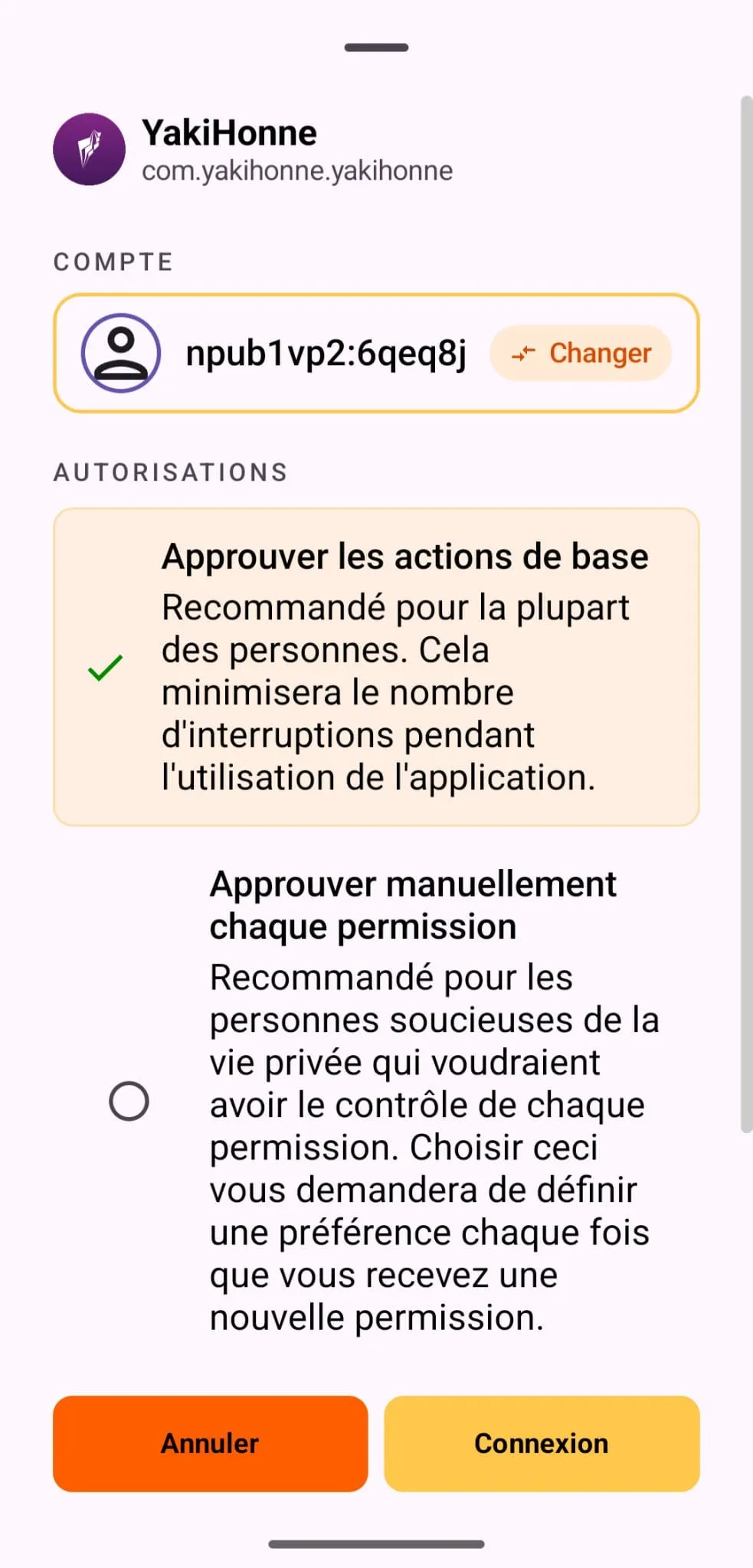Choose "Approuver manuellement chaque permission" radio
The image size is (753, 1568).
coord(129,1101)
